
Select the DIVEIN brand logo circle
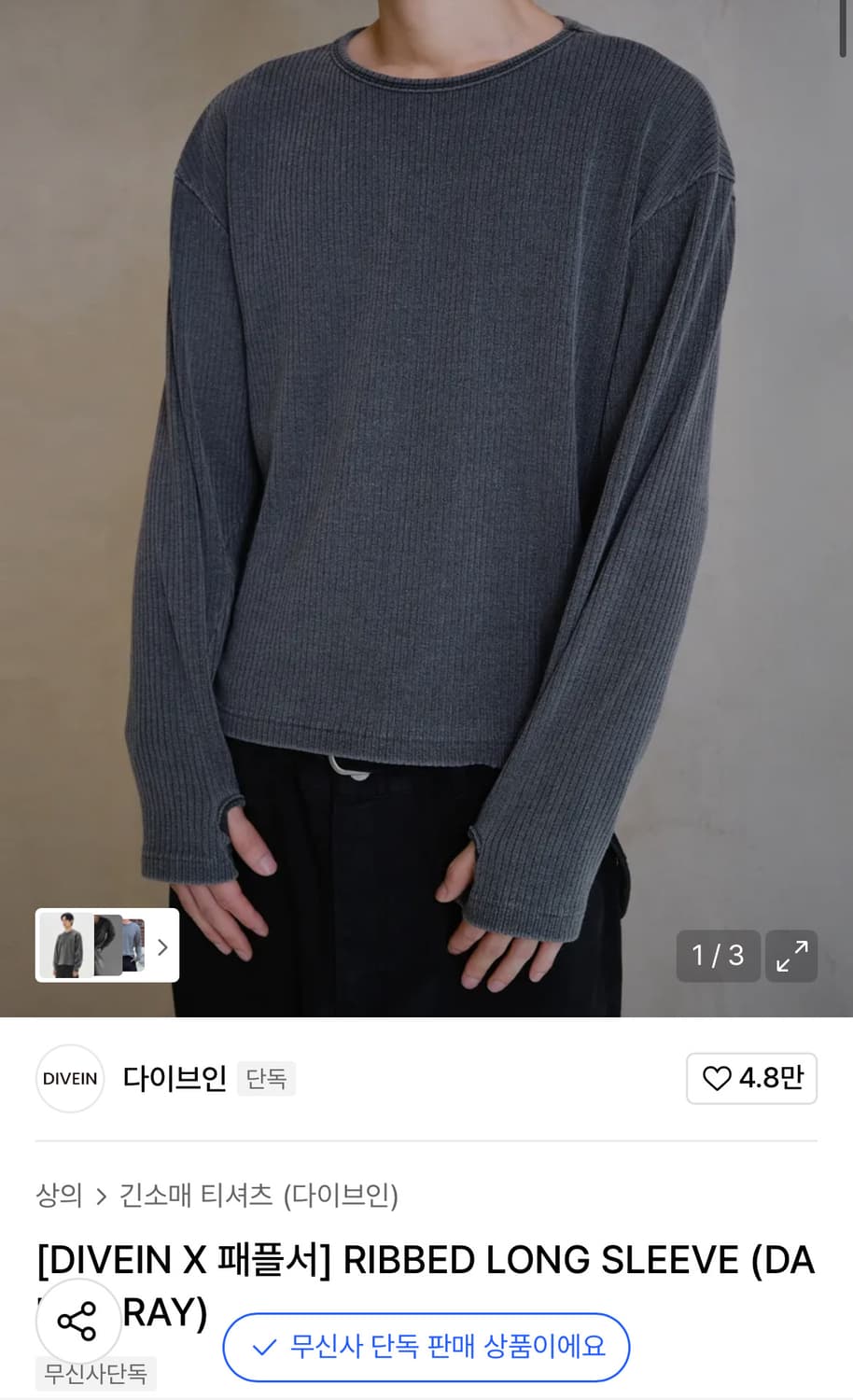[70, 1079]
